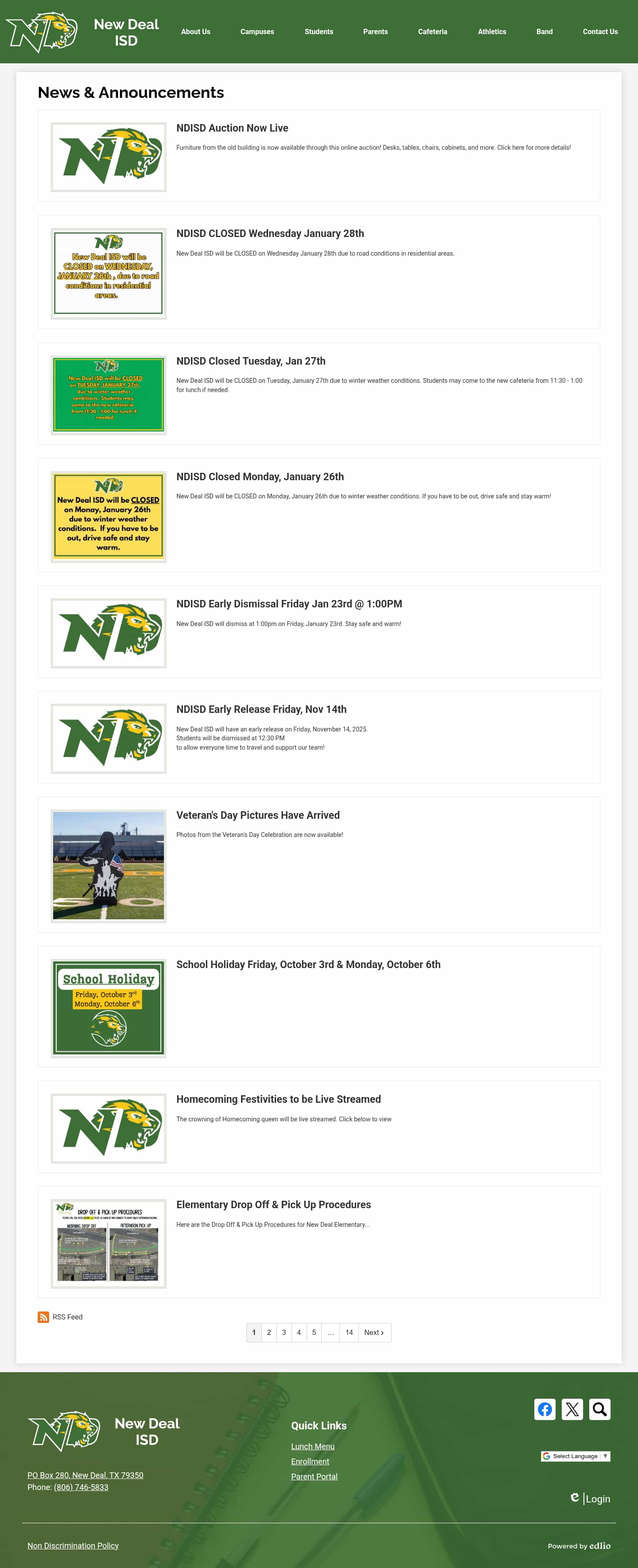638x1568 pixels.
Task: Open Elementary Drop Off & Pick Up Procedures
Action: [x=273, y=1205]
